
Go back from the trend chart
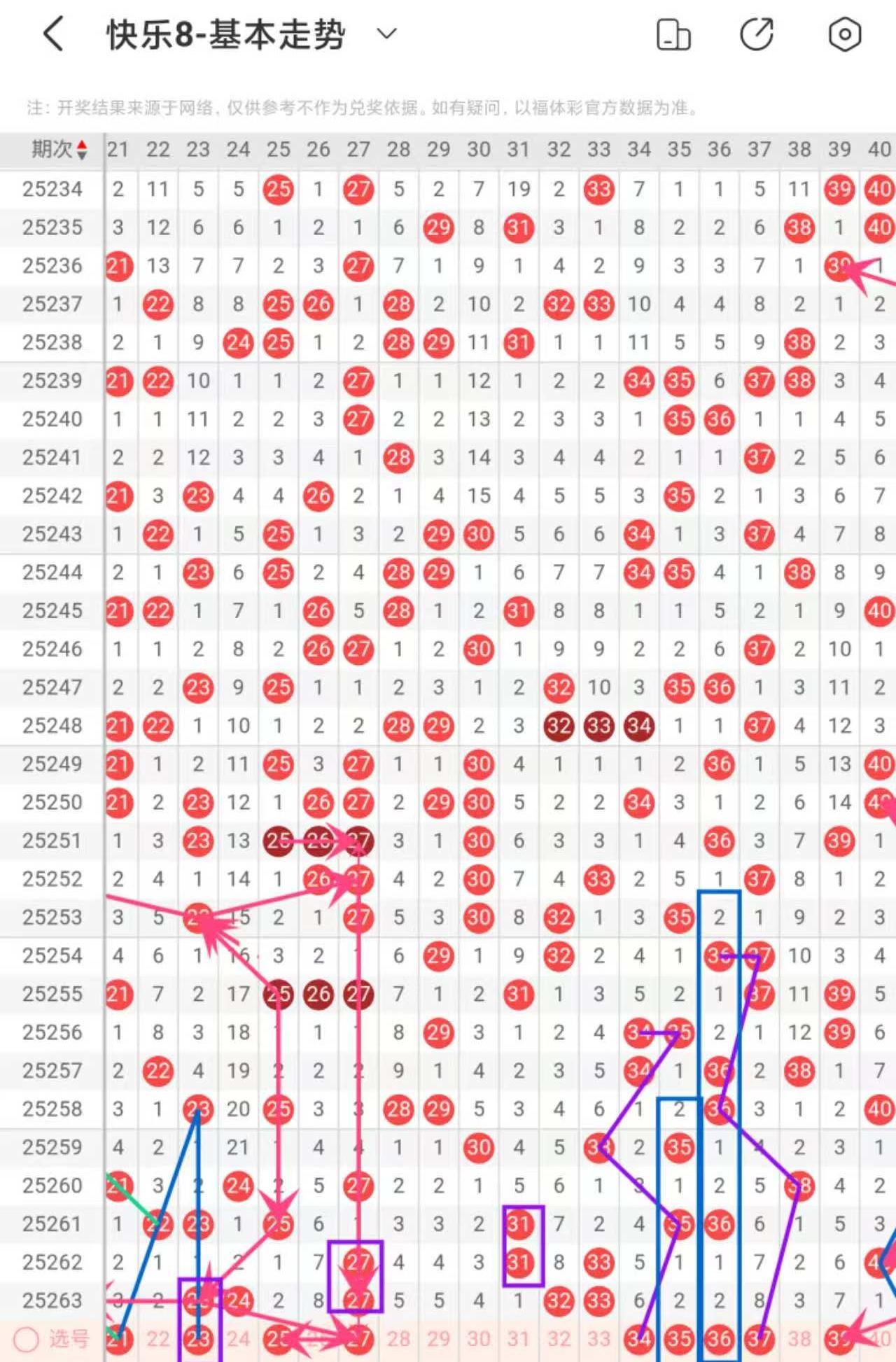click(54, 34)
